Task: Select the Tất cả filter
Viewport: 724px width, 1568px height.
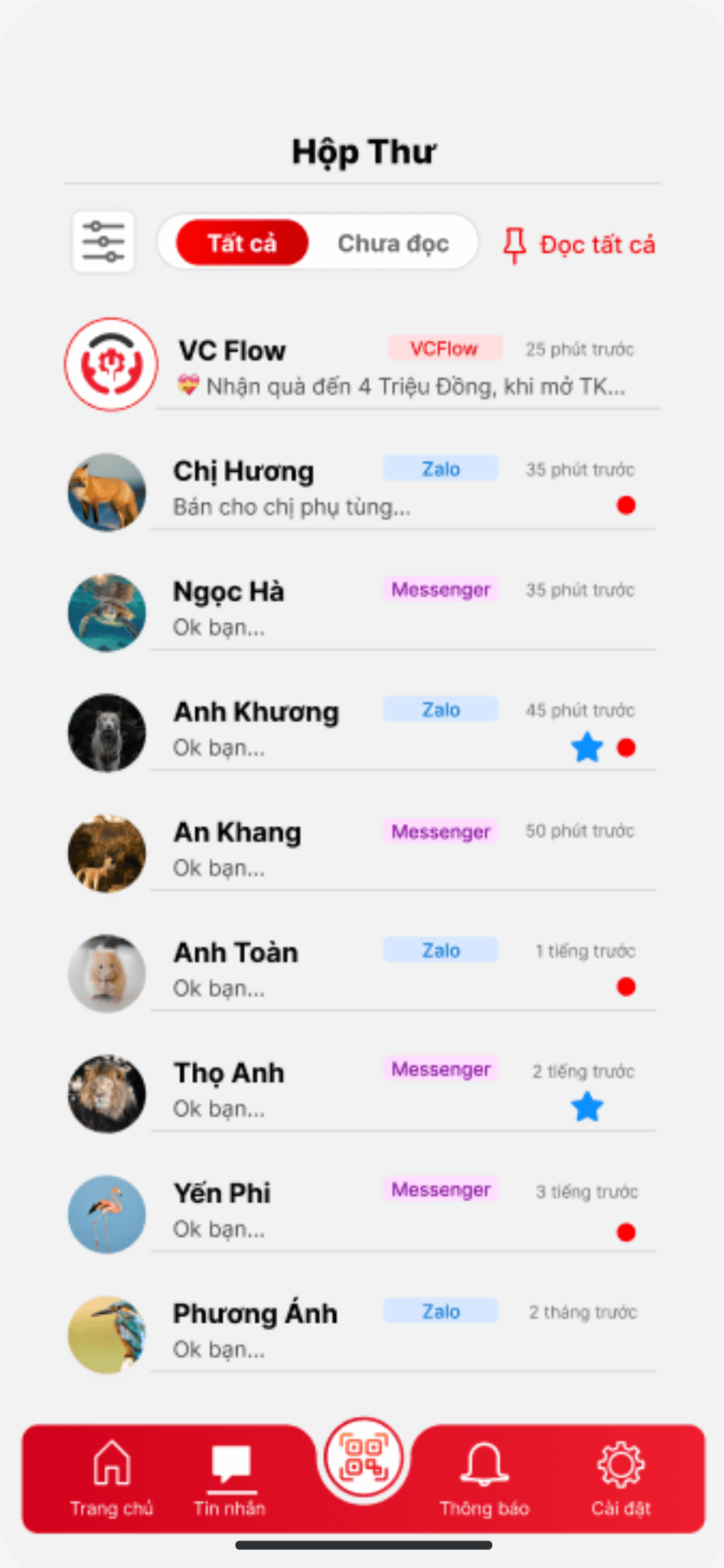Action: (242, 243)
